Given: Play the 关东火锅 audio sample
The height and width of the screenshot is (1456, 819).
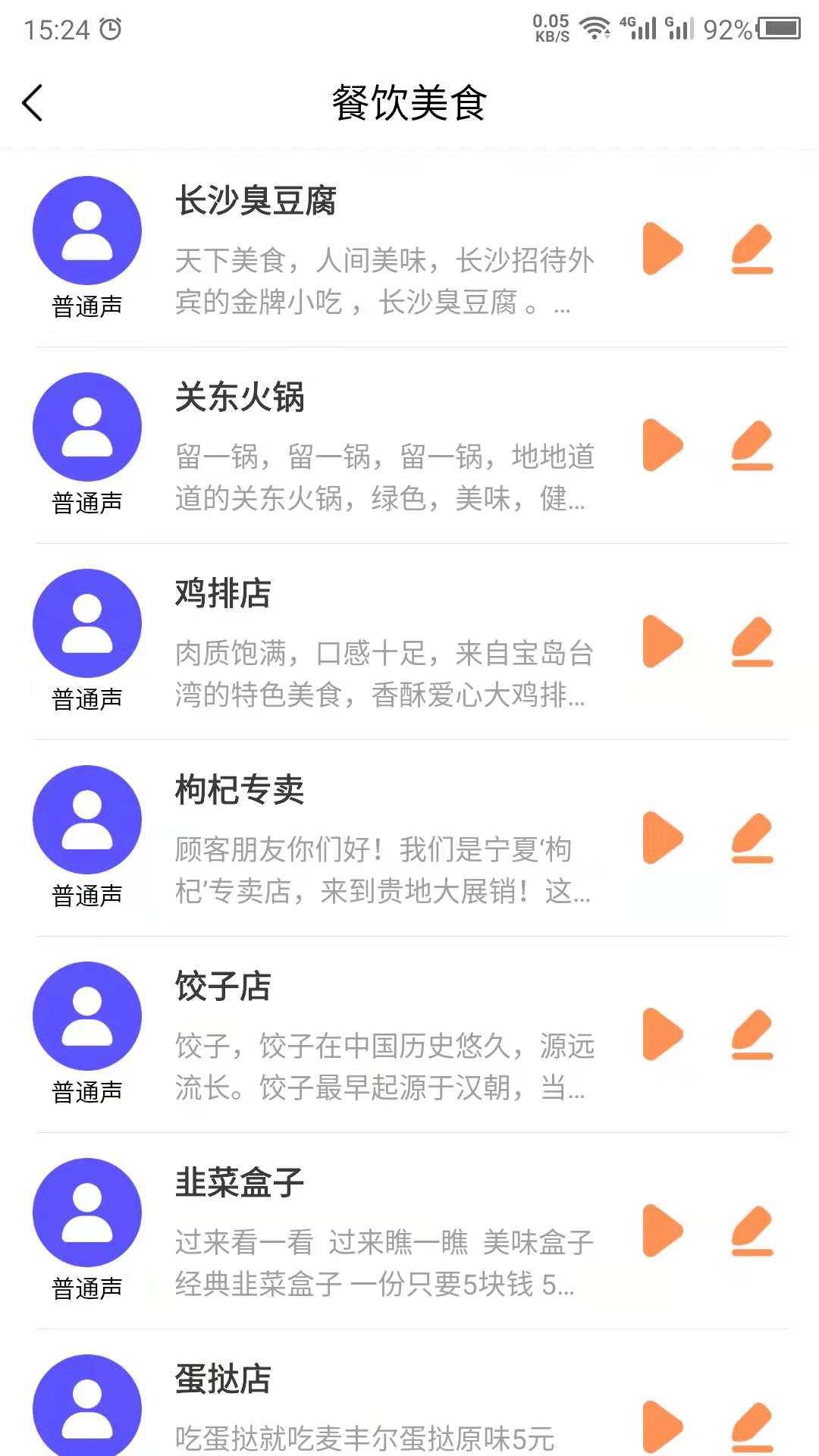Looking at the screenshot, I should click(x=663, y=445).
